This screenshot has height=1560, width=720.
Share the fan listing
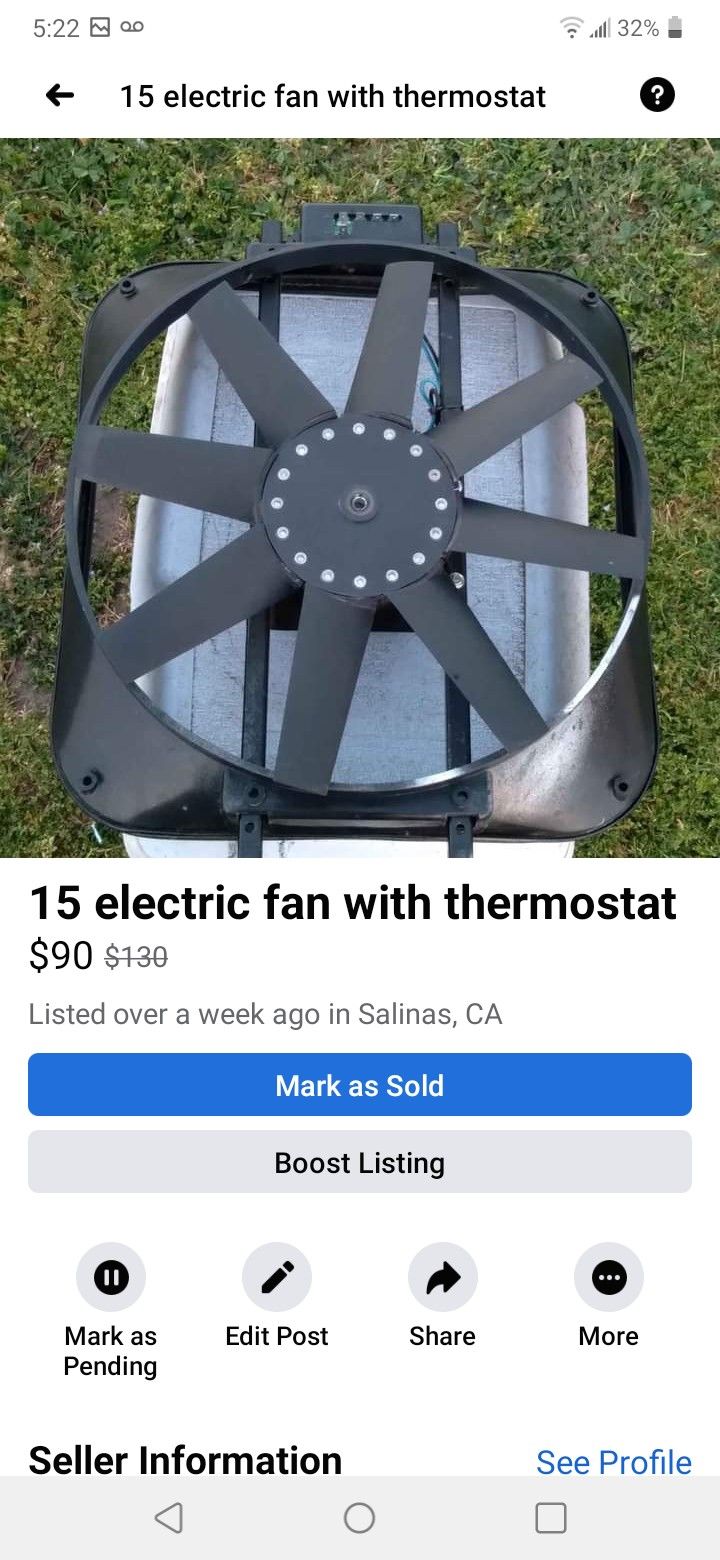pyautogui.click(x=443, y=1278)
